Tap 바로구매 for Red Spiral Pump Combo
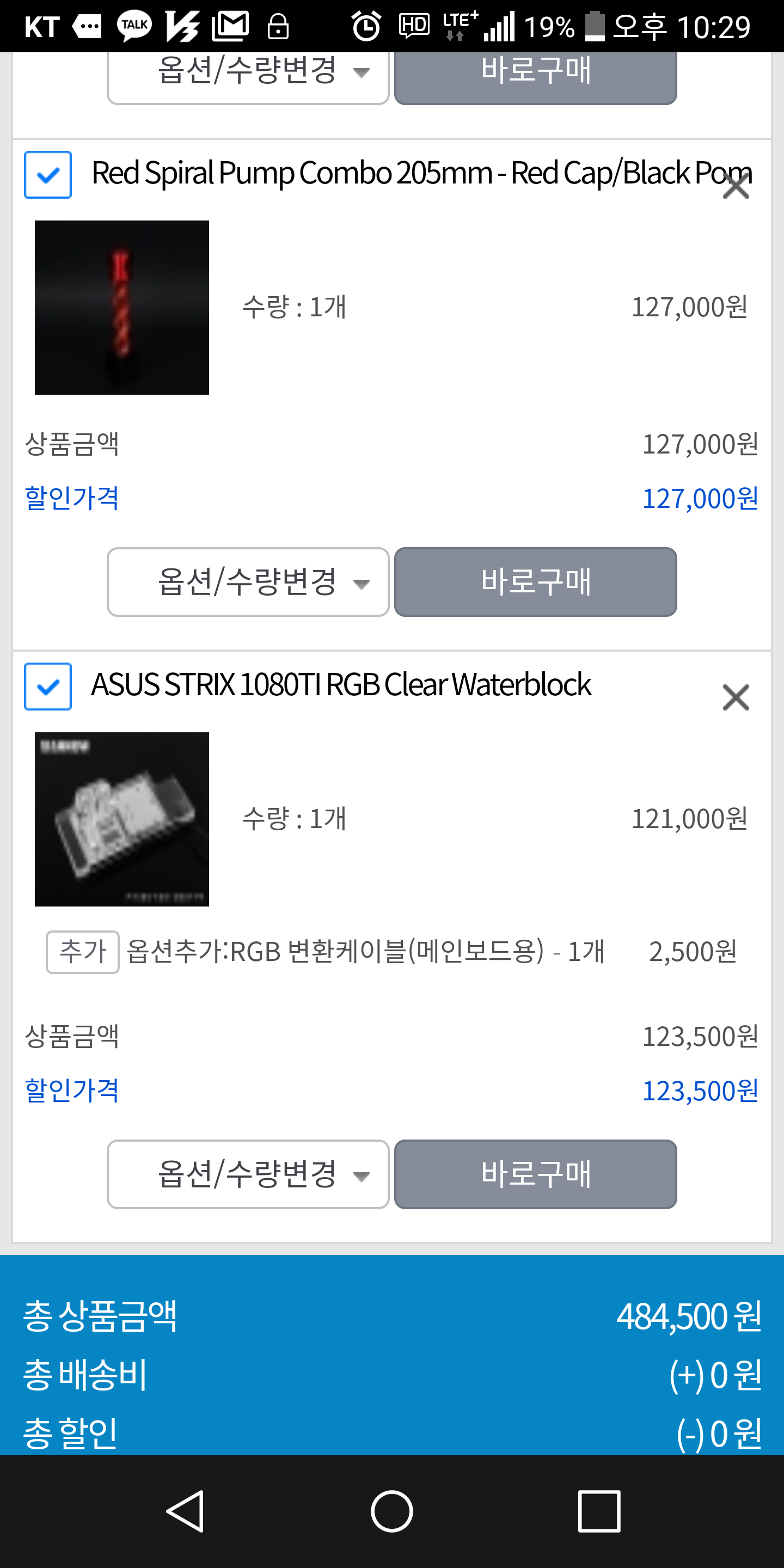 [535, 582]
